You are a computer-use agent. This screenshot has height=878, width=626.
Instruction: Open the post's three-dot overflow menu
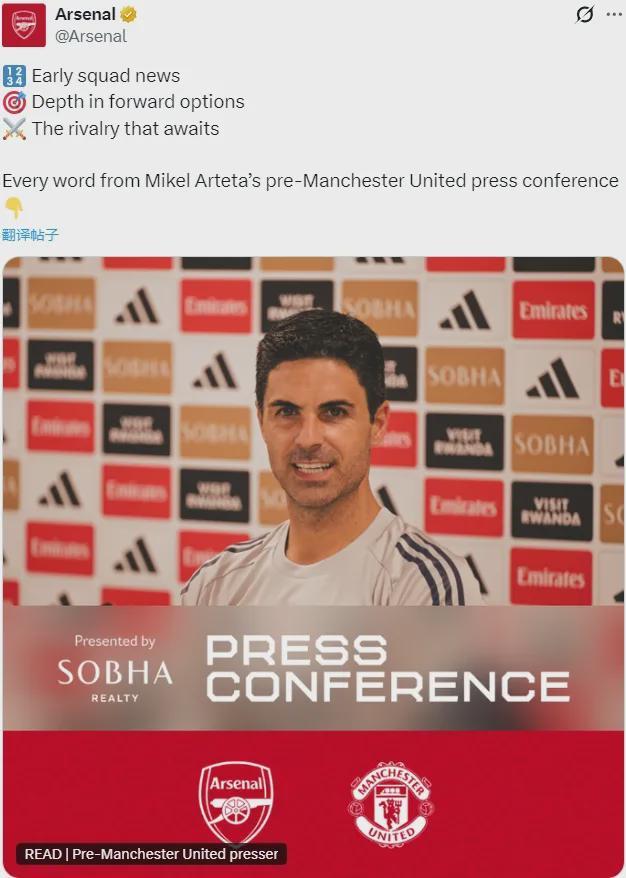point(614,15)
